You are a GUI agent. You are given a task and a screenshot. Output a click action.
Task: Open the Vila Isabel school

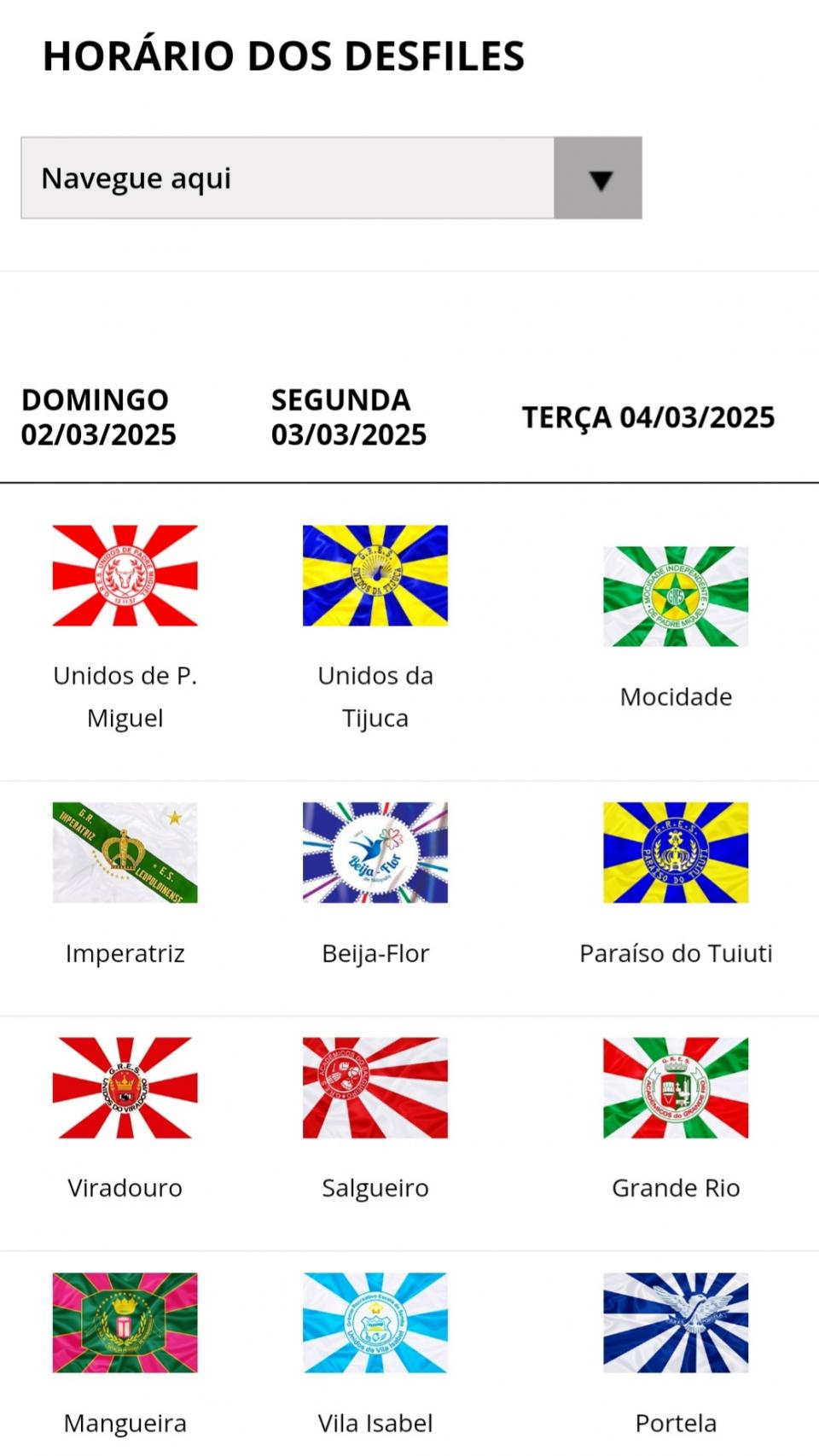coord(375,1323)
